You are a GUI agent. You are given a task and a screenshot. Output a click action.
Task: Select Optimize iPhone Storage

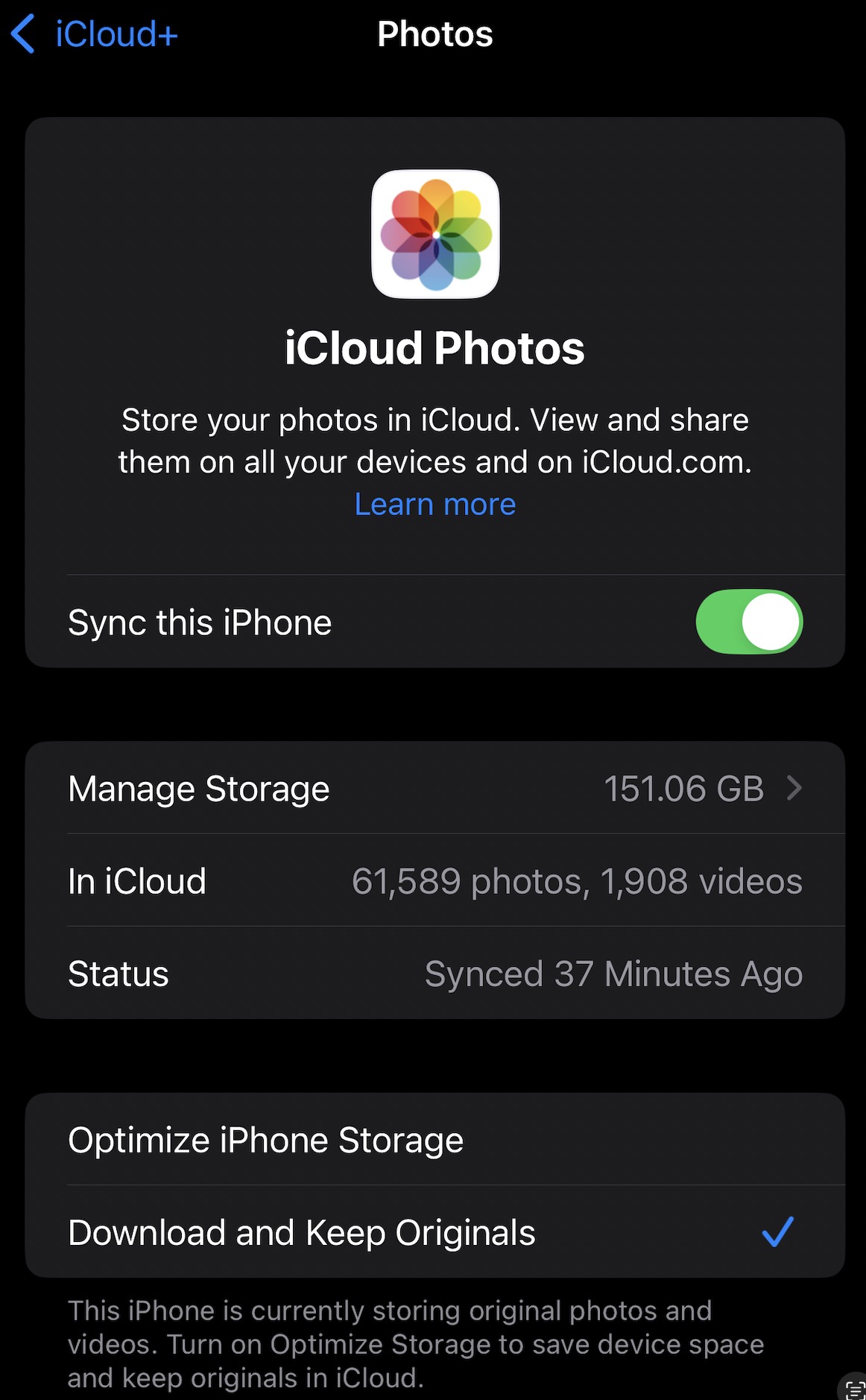click(434, 1140)
